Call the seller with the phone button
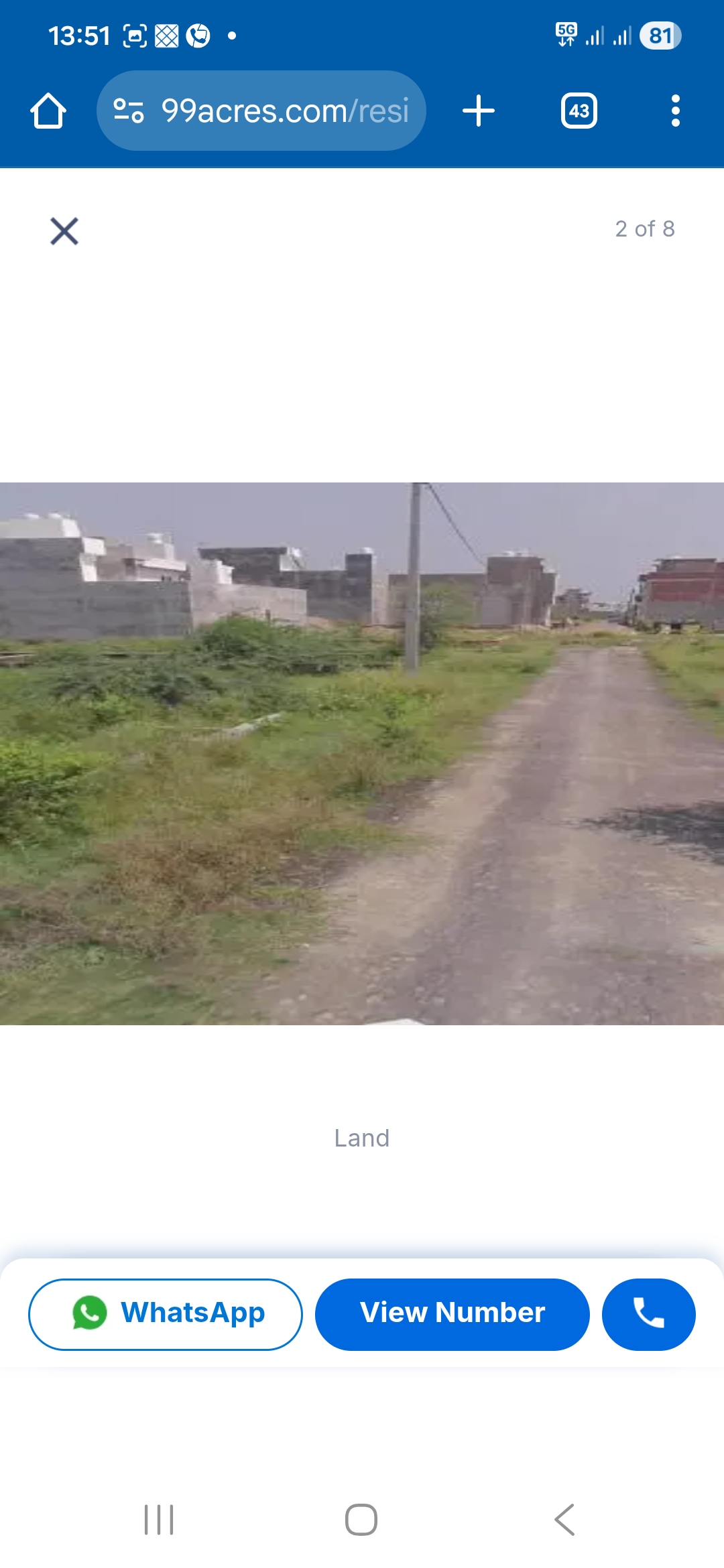 (x=648, y=1314)
